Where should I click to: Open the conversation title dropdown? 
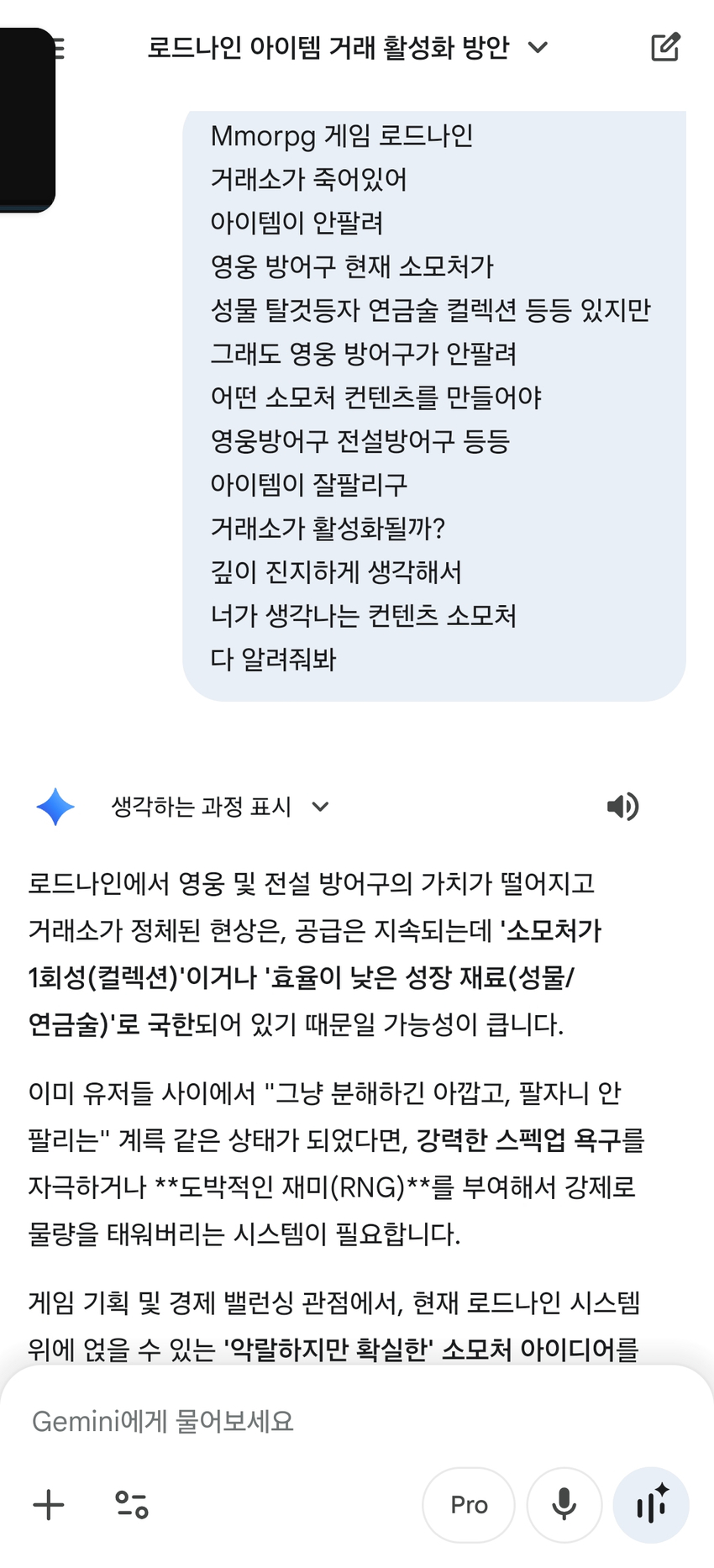point(538,48)
